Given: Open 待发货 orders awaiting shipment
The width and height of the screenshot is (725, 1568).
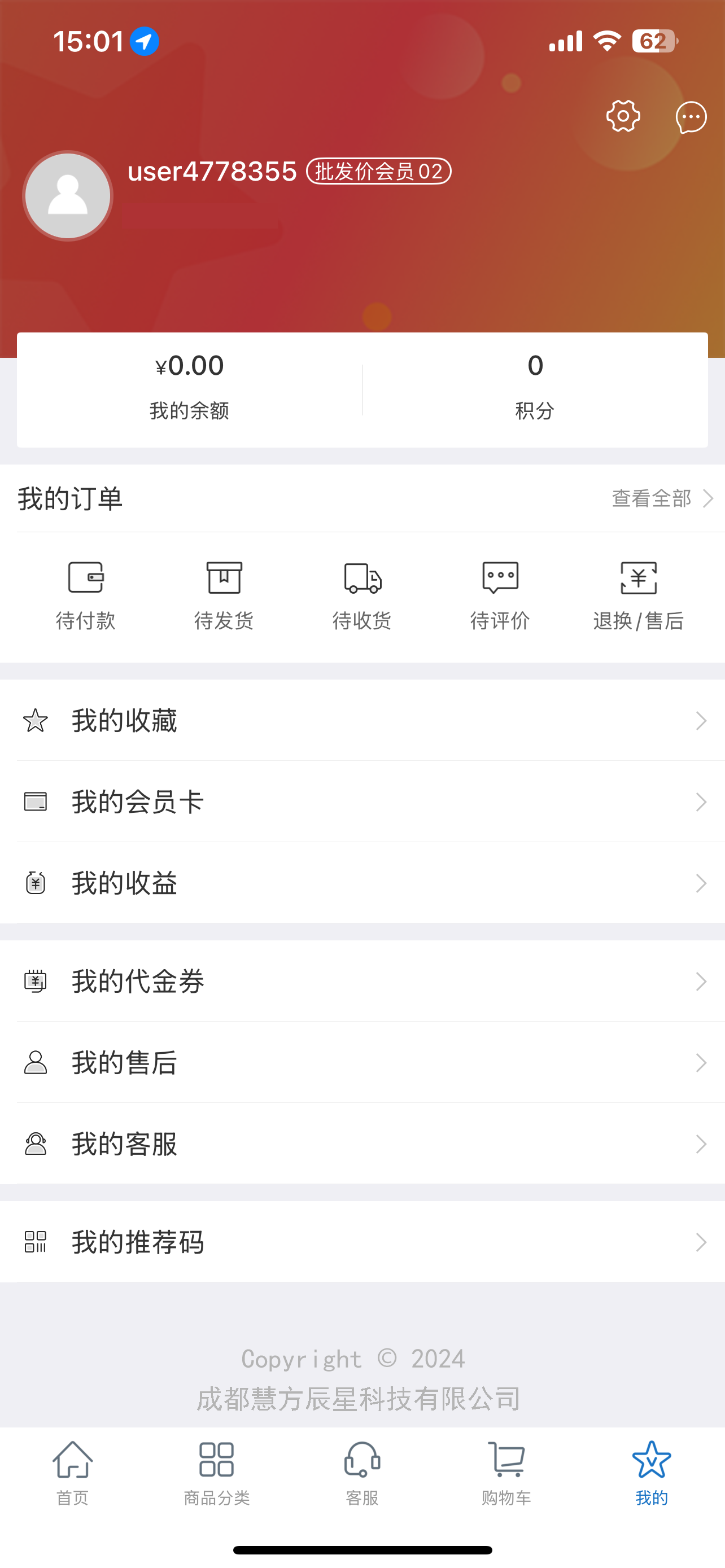Looking at the screenshot, I should 224,595.
